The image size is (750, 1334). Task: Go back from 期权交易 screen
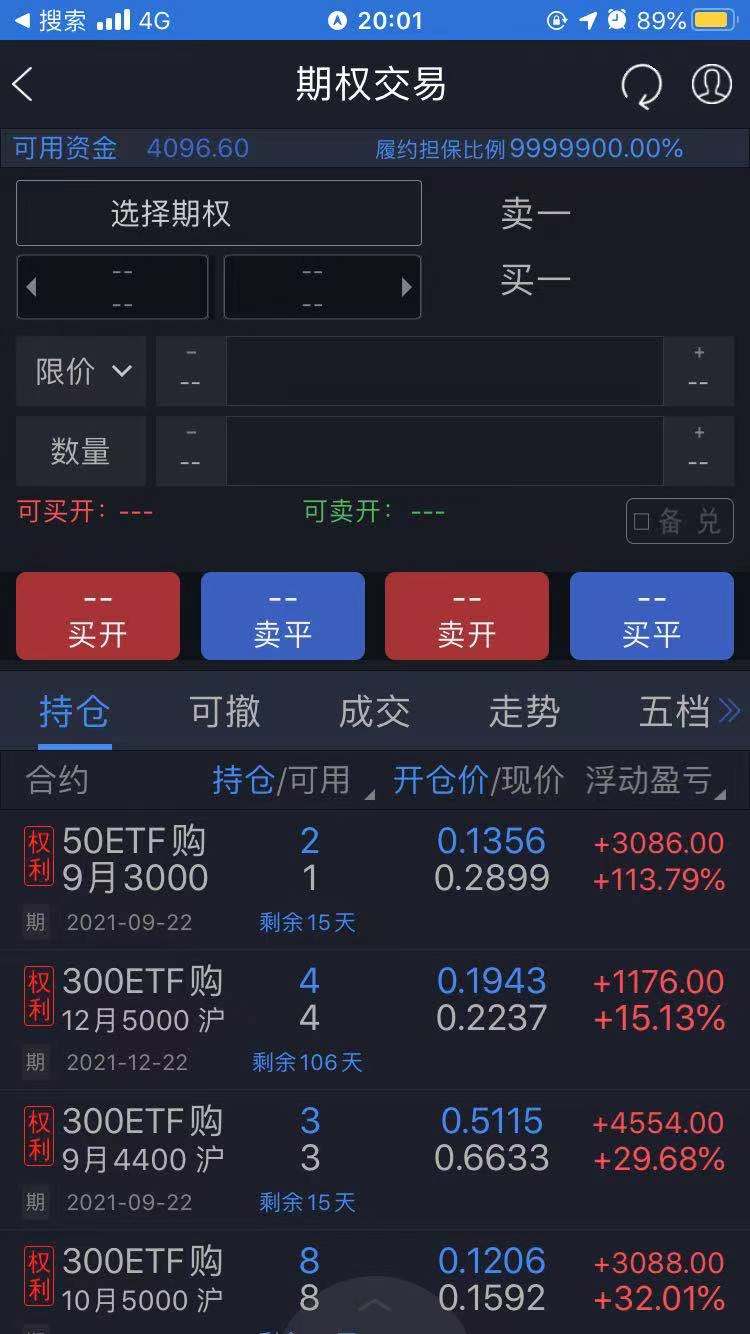tap(24, 85)
